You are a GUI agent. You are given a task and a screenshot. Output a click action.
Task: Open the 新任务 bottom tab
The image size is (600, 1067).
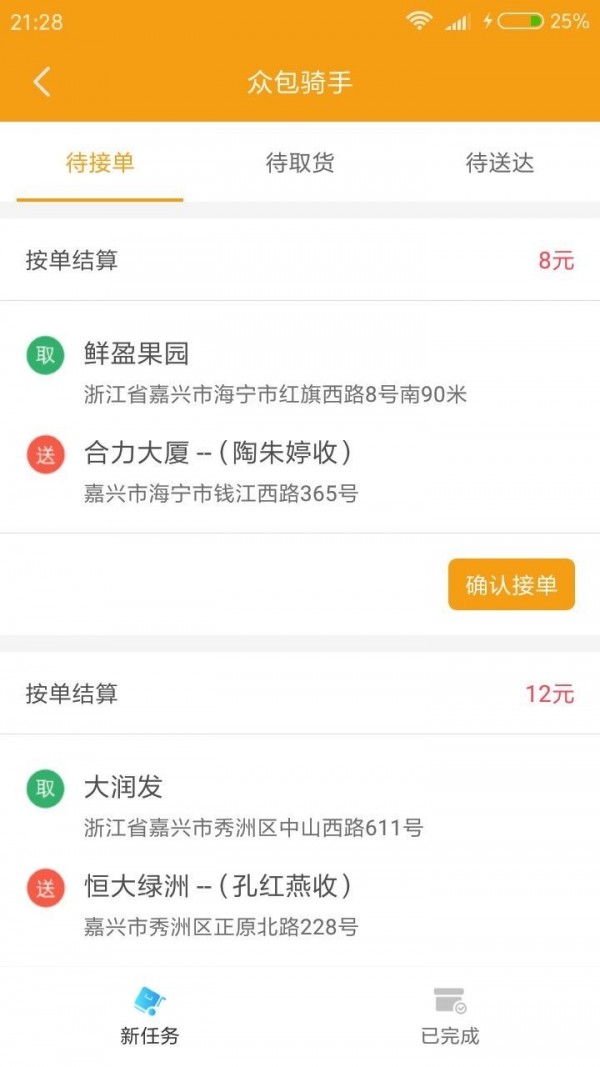pyautogui.click(x=150, y=1017)
